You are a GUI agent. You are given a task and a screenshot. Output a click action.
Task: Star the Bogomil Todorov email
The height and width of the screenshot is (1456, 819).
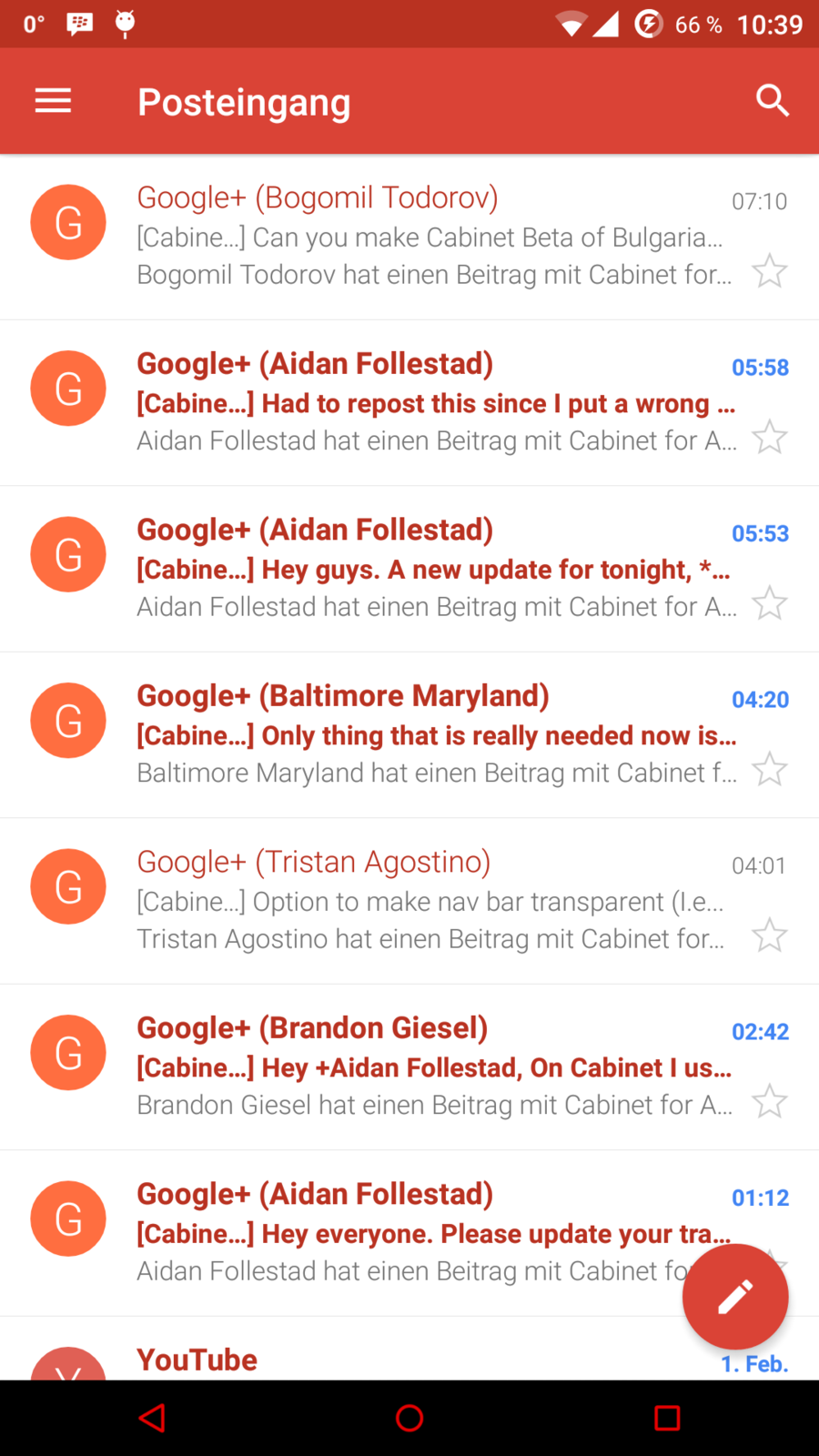(769, 271)
